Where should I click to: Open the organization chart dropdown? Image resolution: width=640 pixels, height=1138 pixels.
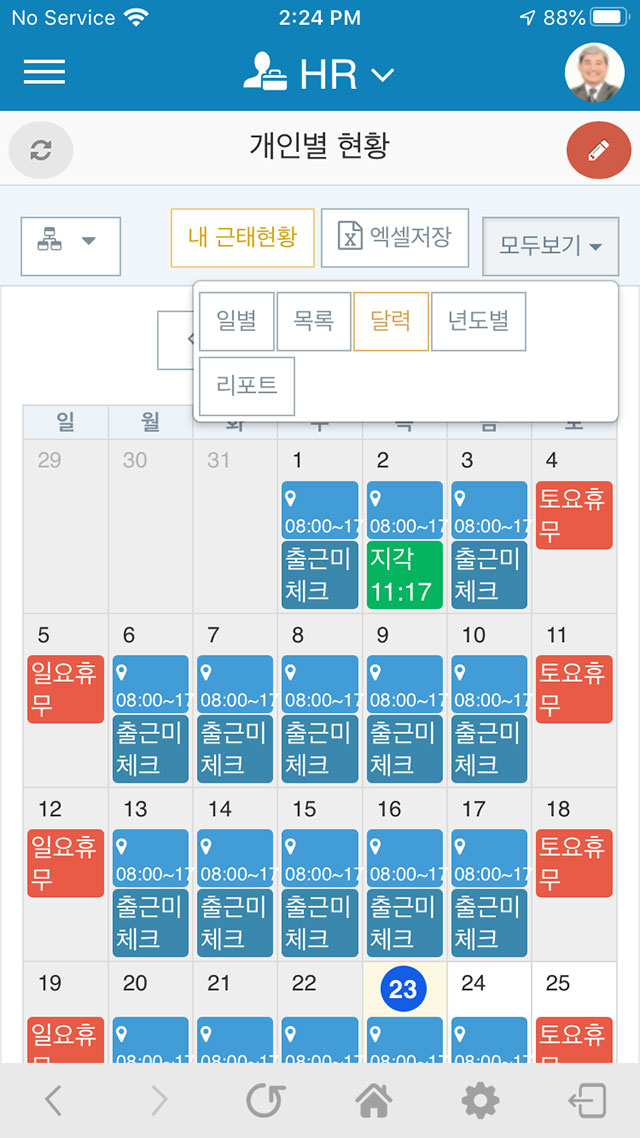pyautogui.click(x=70, y=246)
